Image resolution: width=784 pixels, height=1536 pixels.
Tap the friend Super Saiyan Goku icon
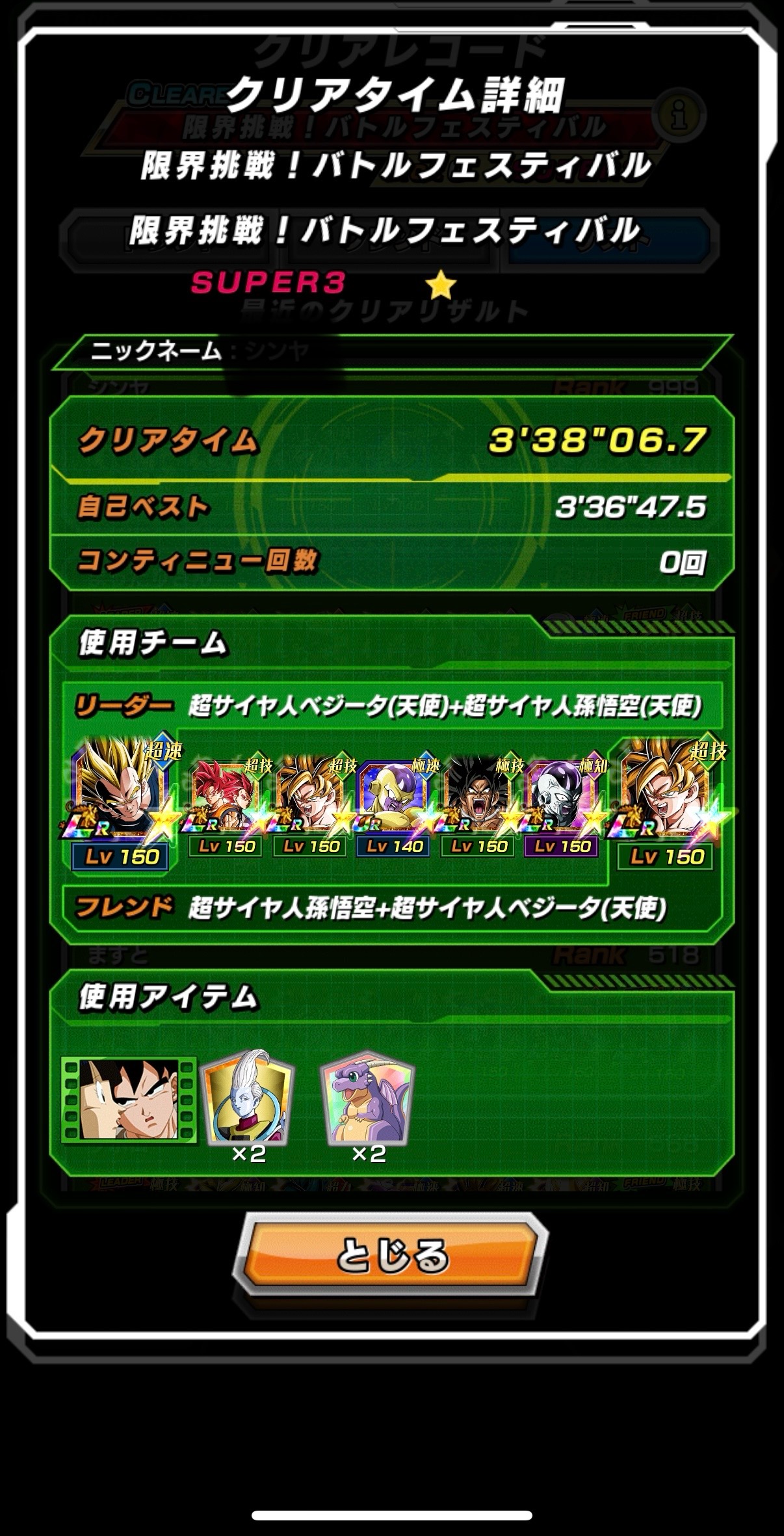click(x=670, y=802)
